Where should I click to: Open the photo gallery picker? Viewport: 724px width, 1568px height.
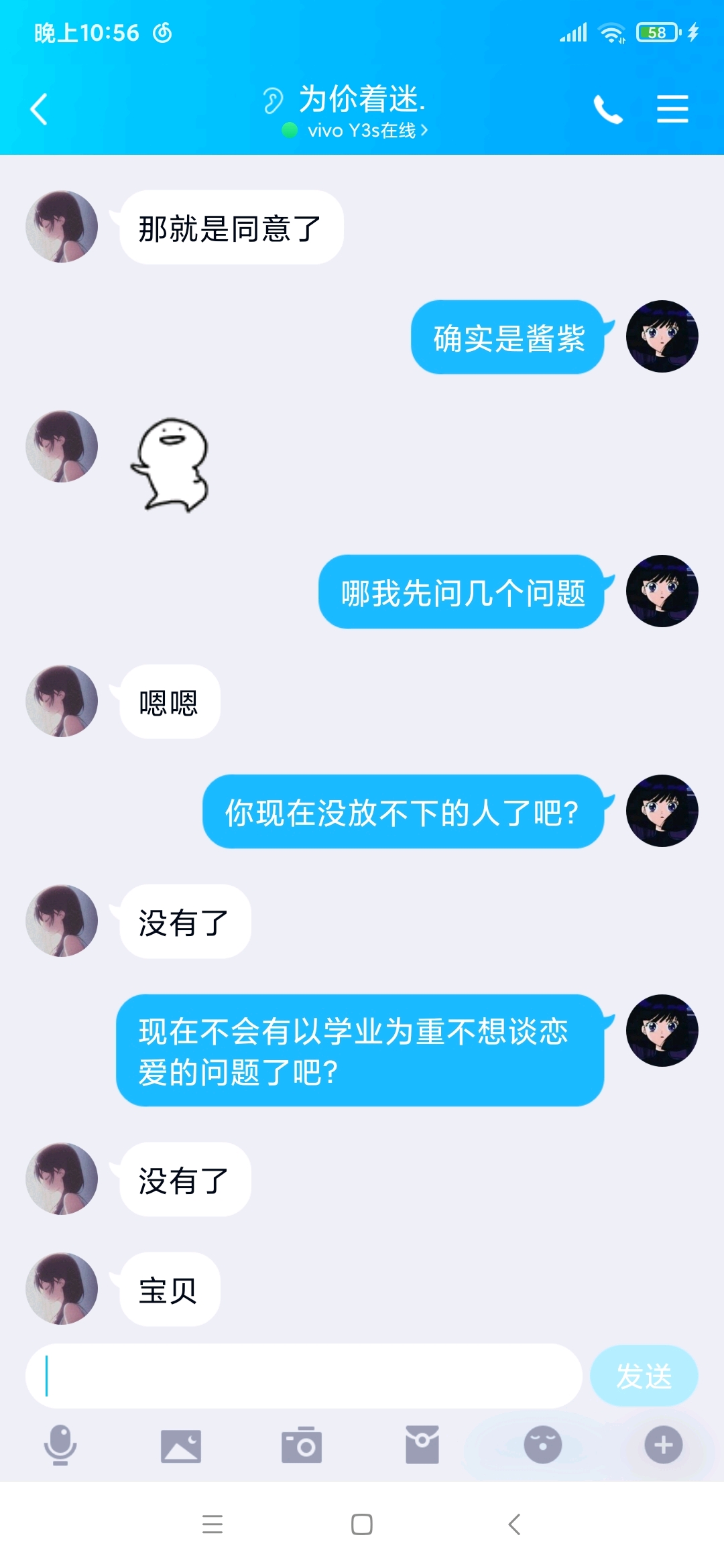pyautogui.click(x=181, y=1445)
